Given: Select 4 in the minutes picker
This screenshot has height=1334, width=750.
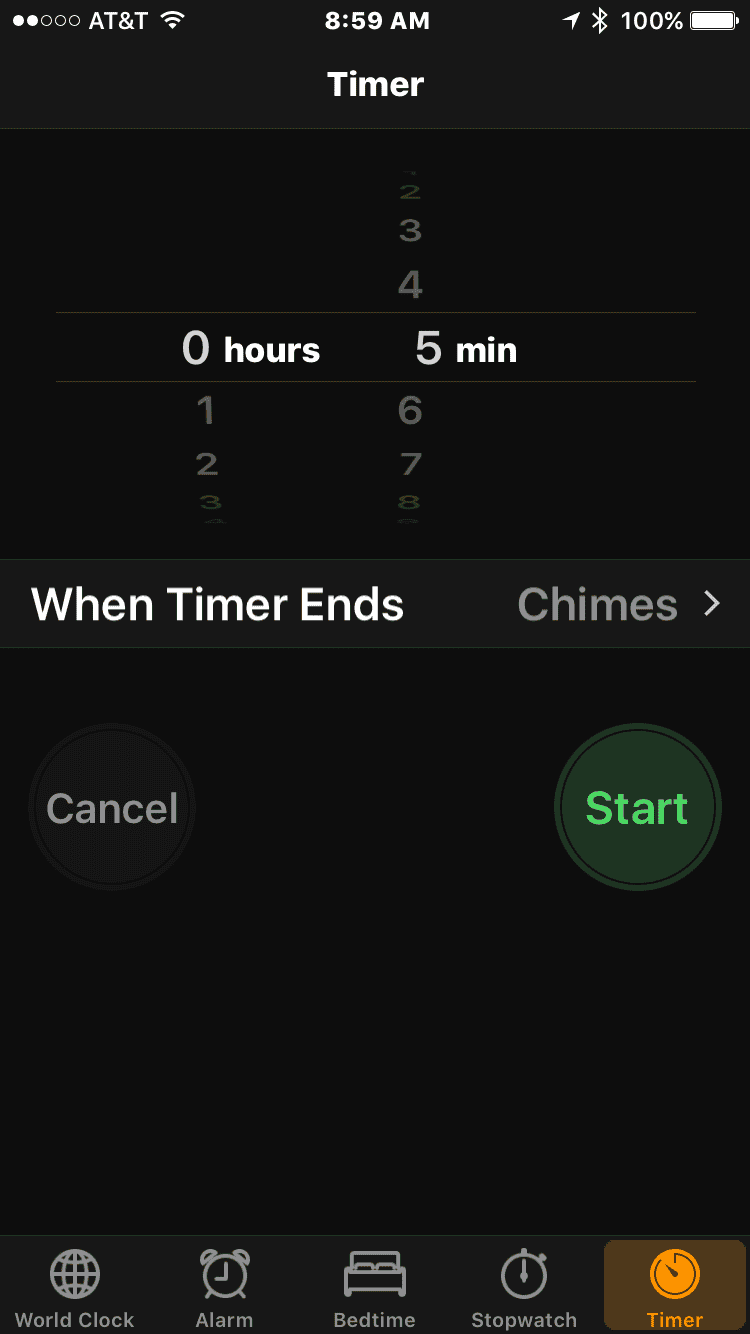Looking at the screenshot, I should coord(410,286).
